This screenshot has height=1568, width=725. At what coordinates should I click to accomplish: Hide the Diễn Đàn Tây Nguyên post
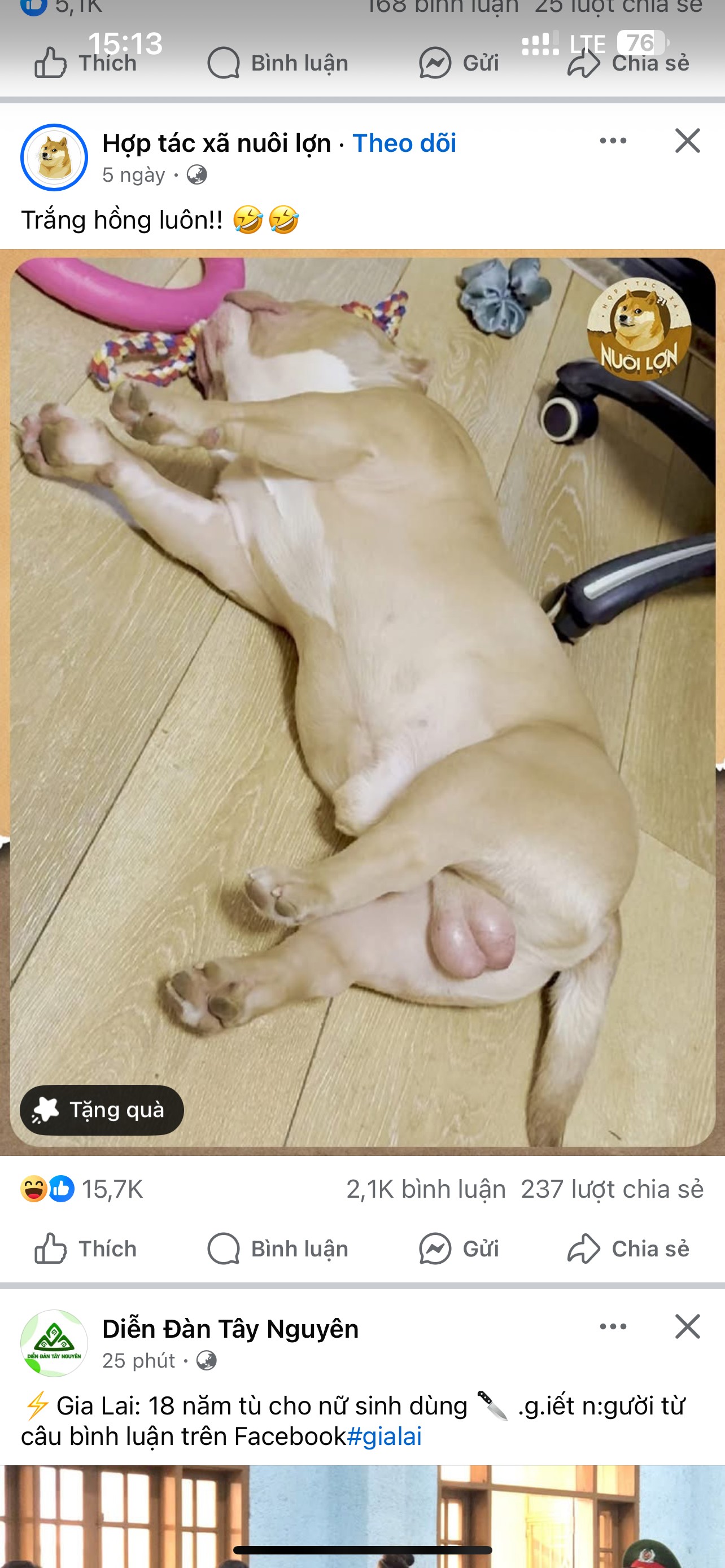point(688,1327)
